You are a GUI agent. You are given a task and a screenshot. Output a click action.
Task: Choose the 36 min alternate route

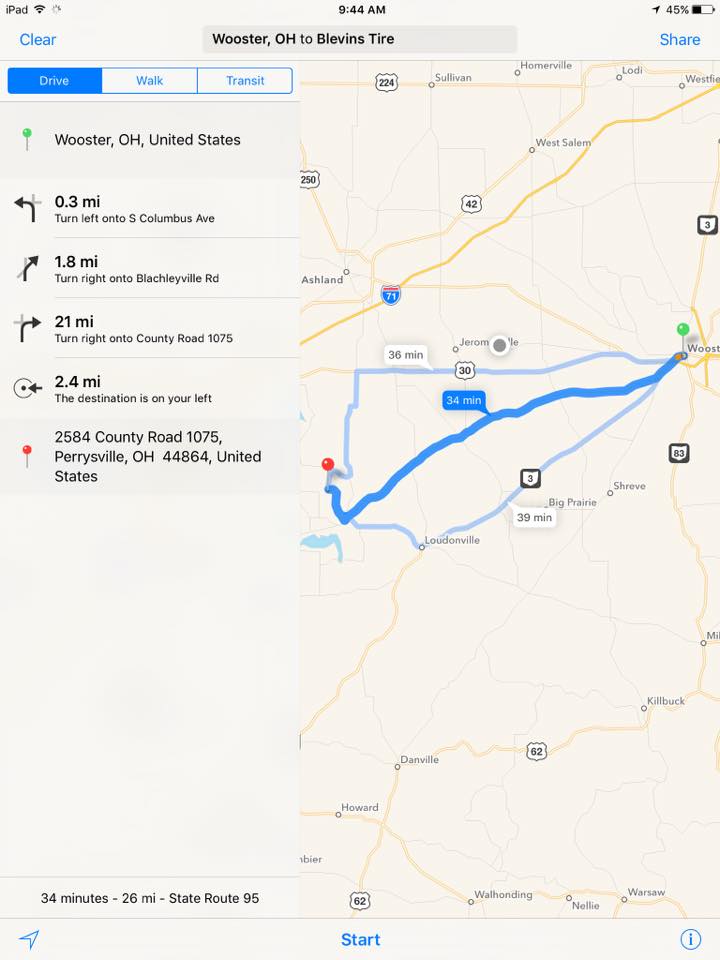(407, 355)
